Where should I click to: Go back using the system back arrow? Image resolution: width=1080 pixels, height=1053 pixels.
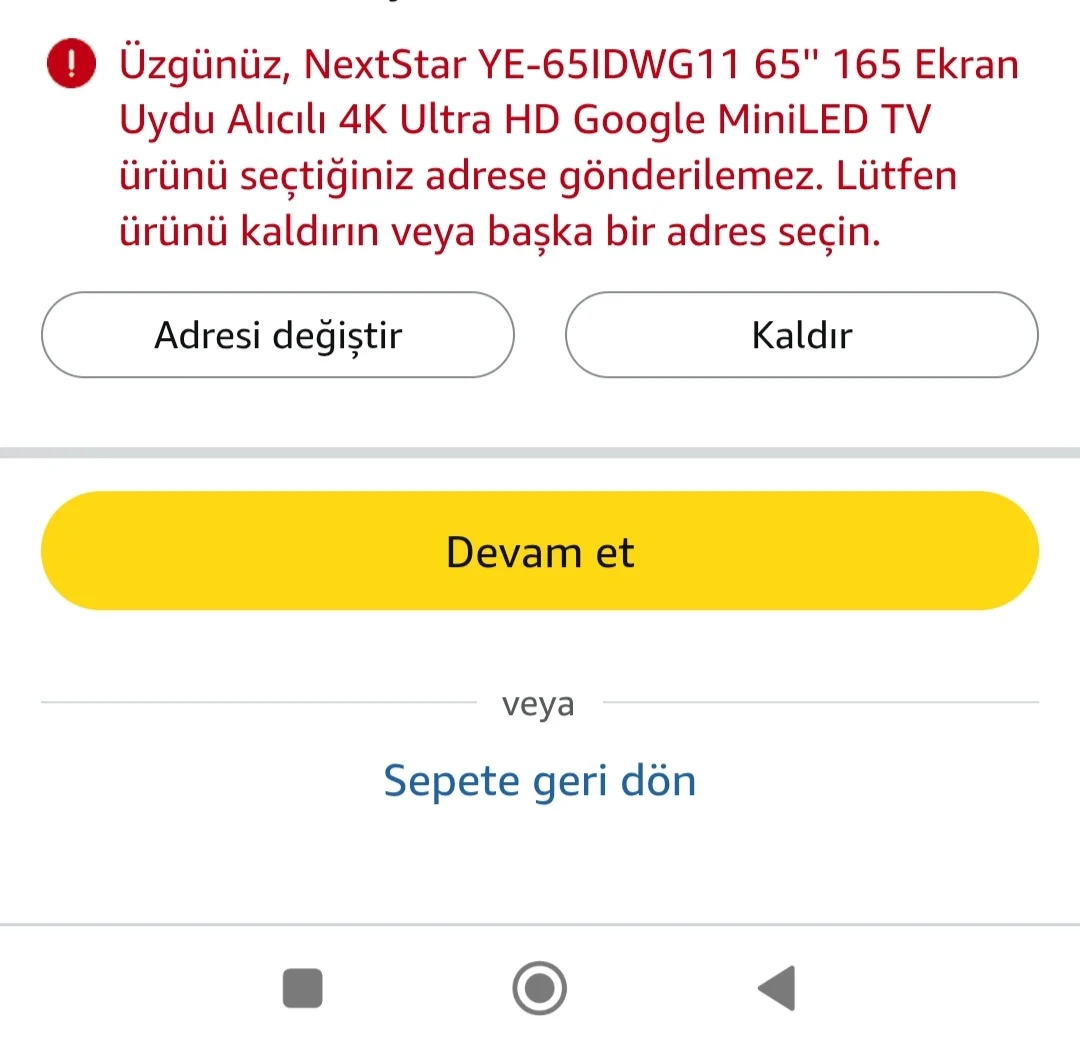pyautogui.click(x=776, y=988)
